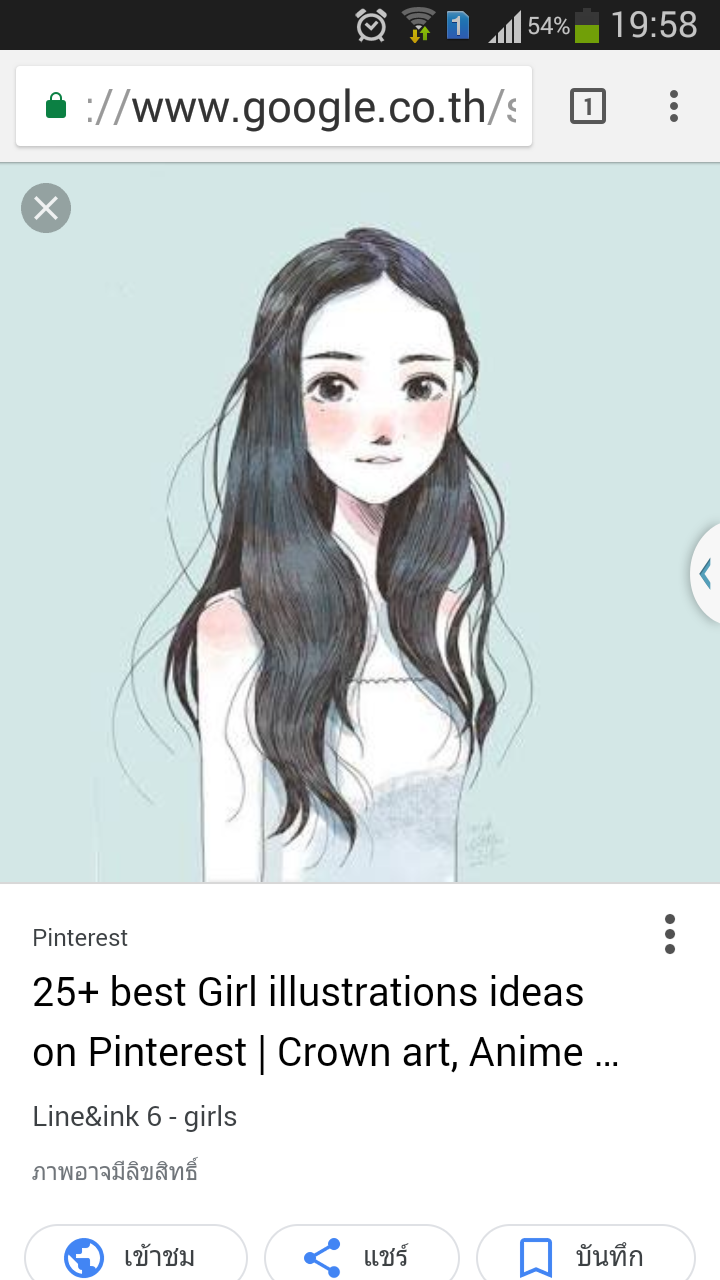Image resolution: width=720 pixels, height=1280 pixels.
Task: Close the image preview
Action: pyautogui.click(x=46, y=208)
